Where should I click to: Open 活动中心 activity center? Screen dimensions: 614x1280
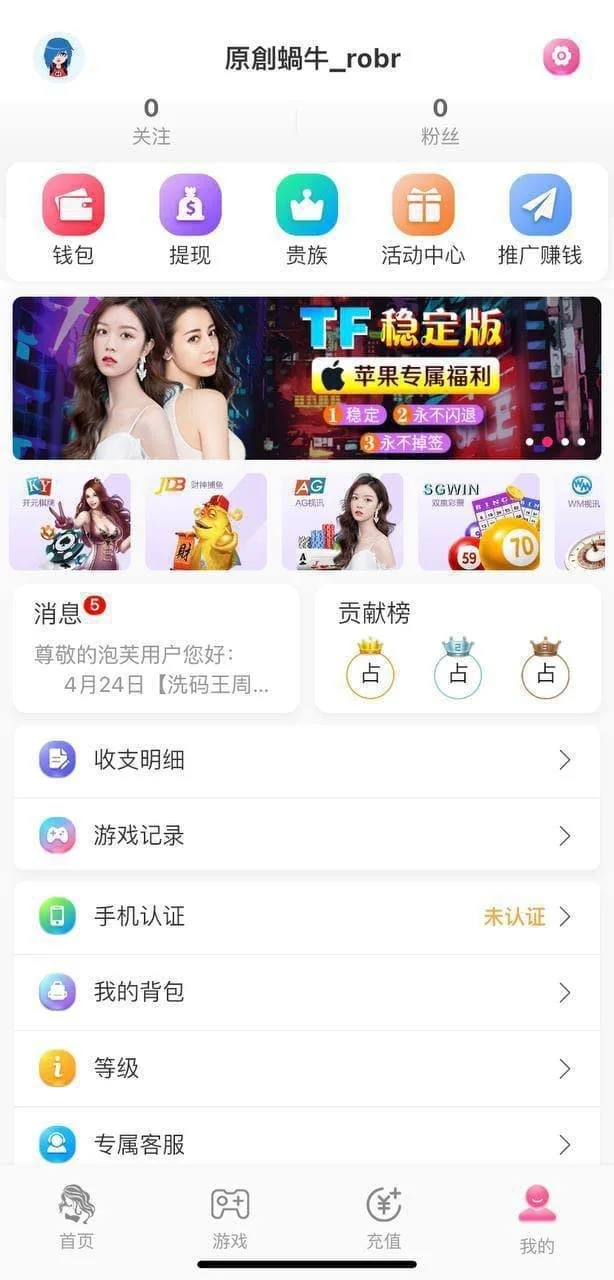point(423,220)
